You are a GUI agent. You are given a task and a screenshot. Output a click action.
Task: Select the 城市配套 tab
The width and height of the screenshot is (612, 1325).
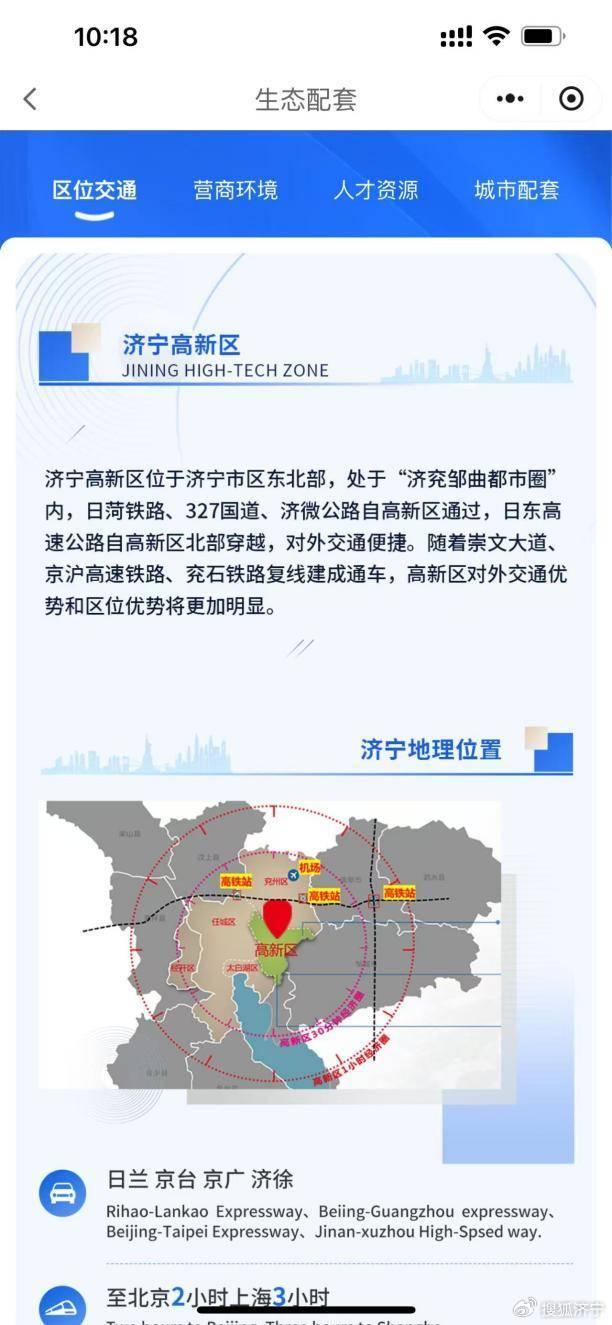(x=516, y=190)
